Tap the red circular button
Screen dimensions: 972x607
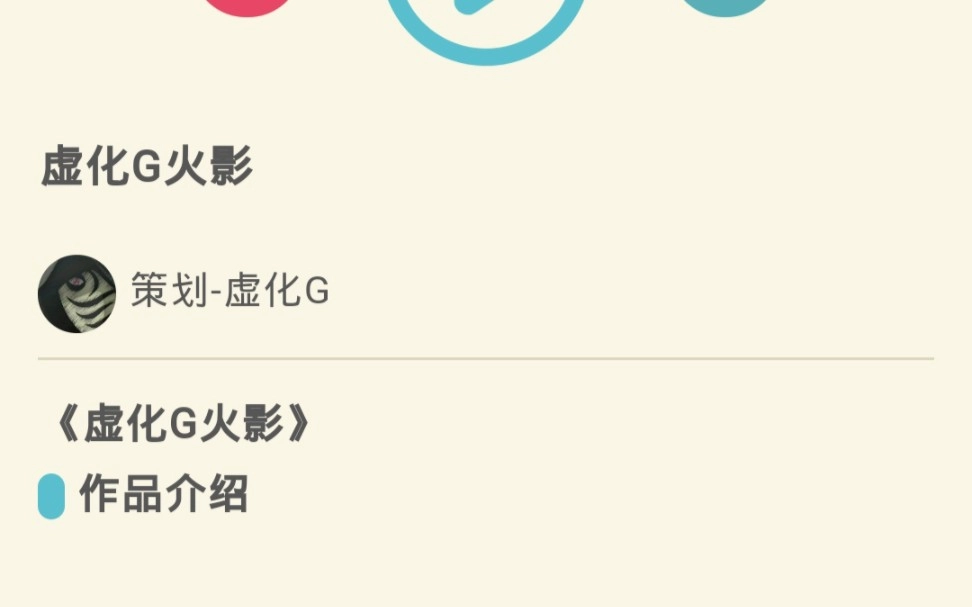[x=247, y=6]
